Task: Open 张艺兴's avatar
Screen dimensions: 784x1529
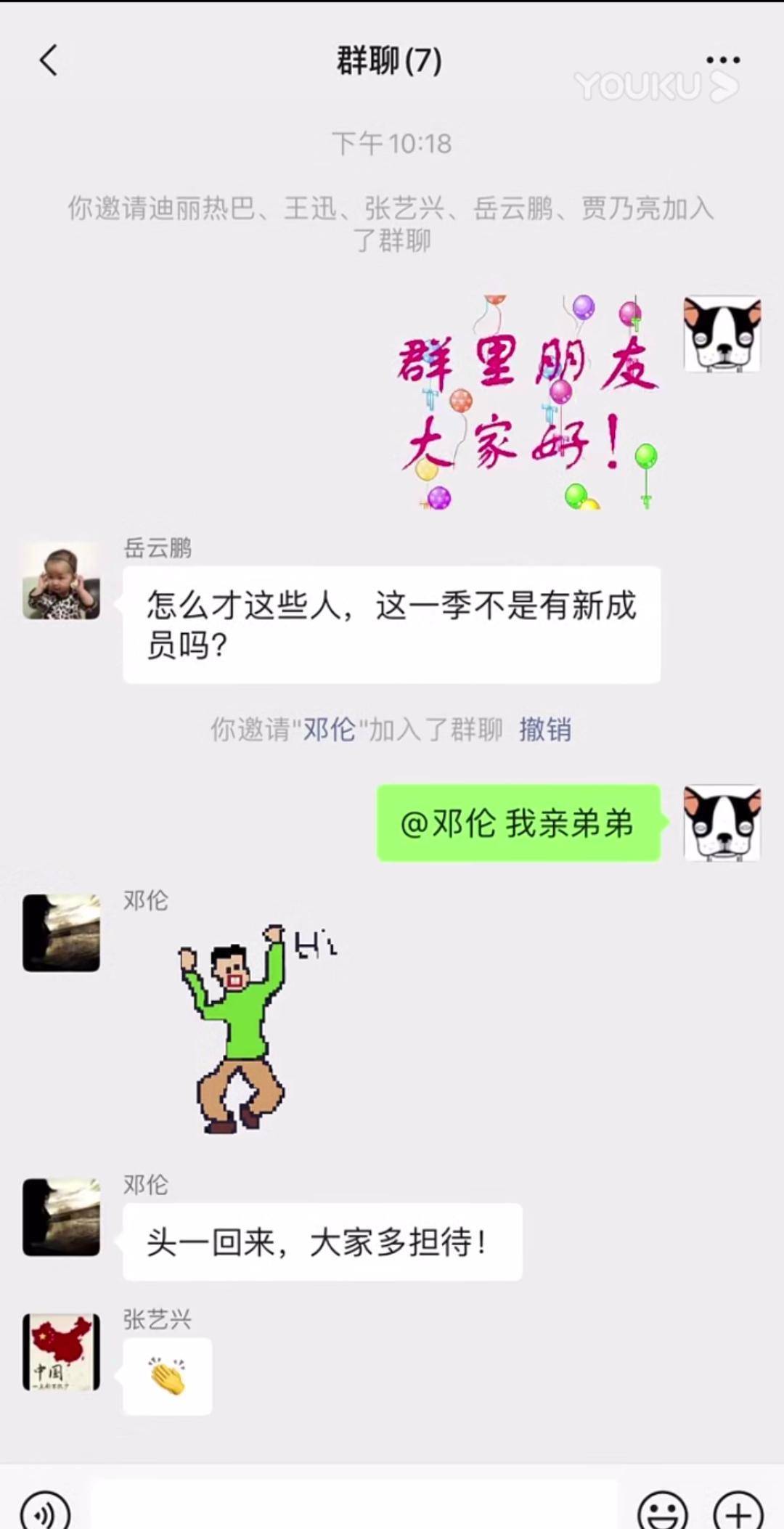Action: point(61,1352)
